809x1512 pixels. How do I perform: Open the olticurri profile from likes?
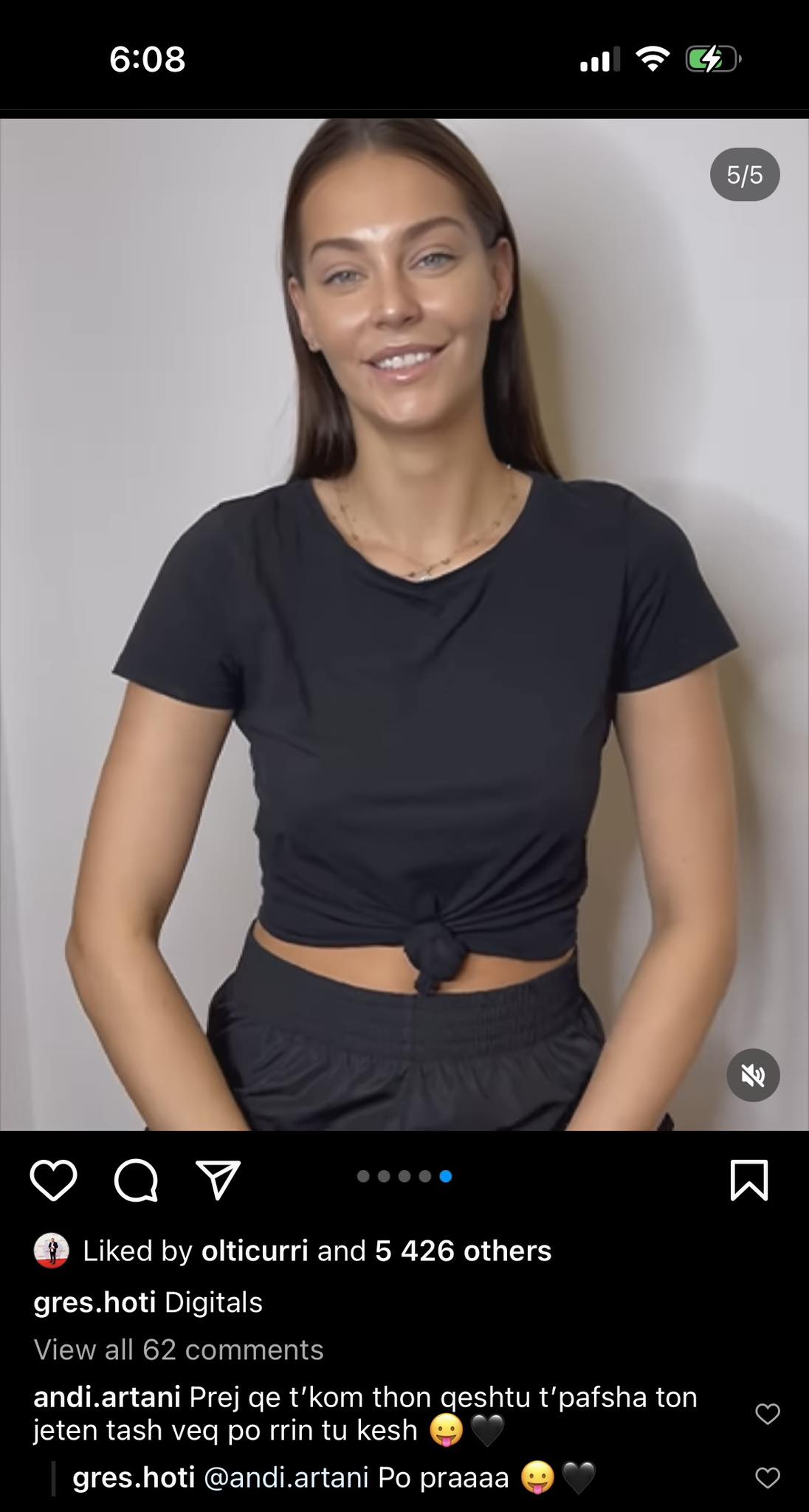click(254, 1251)
